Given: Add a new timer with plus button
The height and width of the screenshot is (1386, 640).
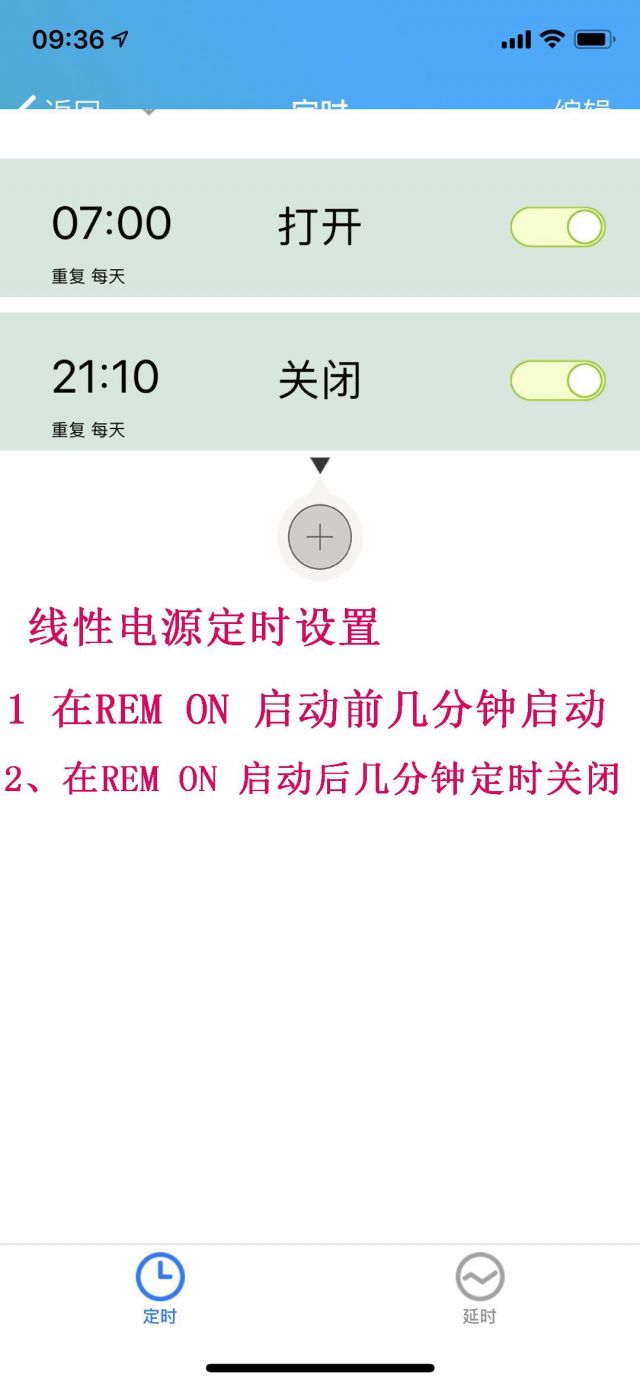Looking at the screenshot, I should click(x=320, y=538).
